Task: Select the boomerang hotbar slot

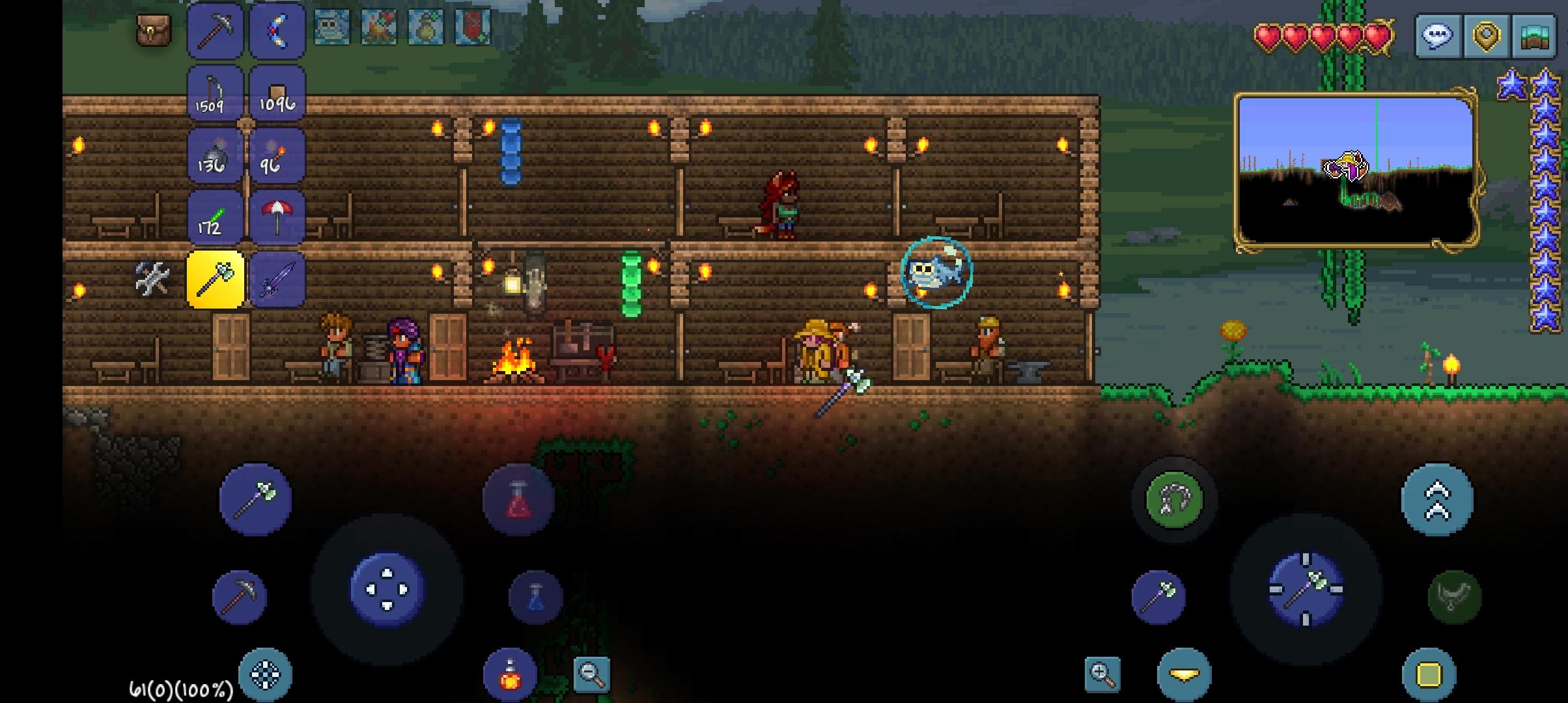Action: tap(278, 31)
